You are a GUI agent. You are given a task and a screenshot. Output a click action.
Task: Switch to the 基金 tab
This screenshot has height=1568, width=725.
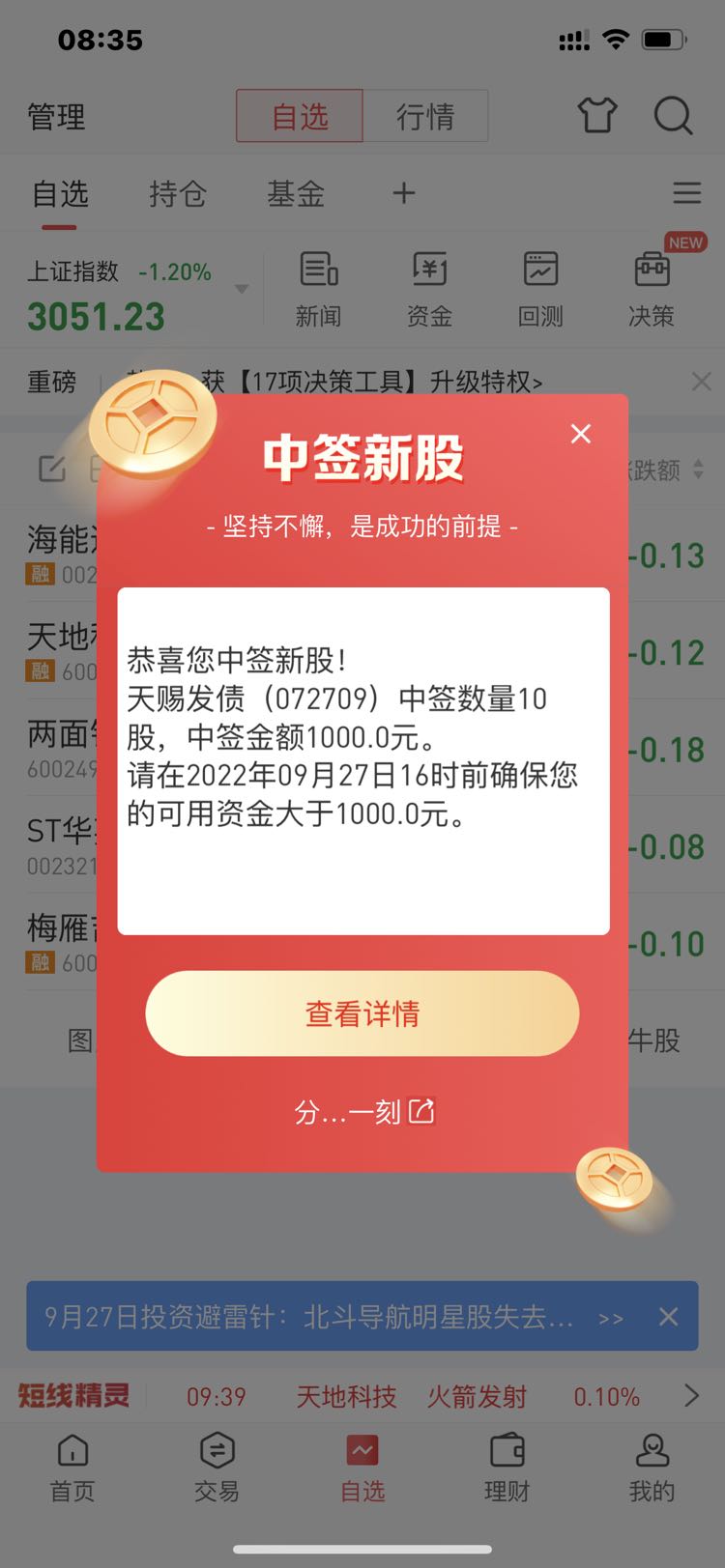[296, 194]
